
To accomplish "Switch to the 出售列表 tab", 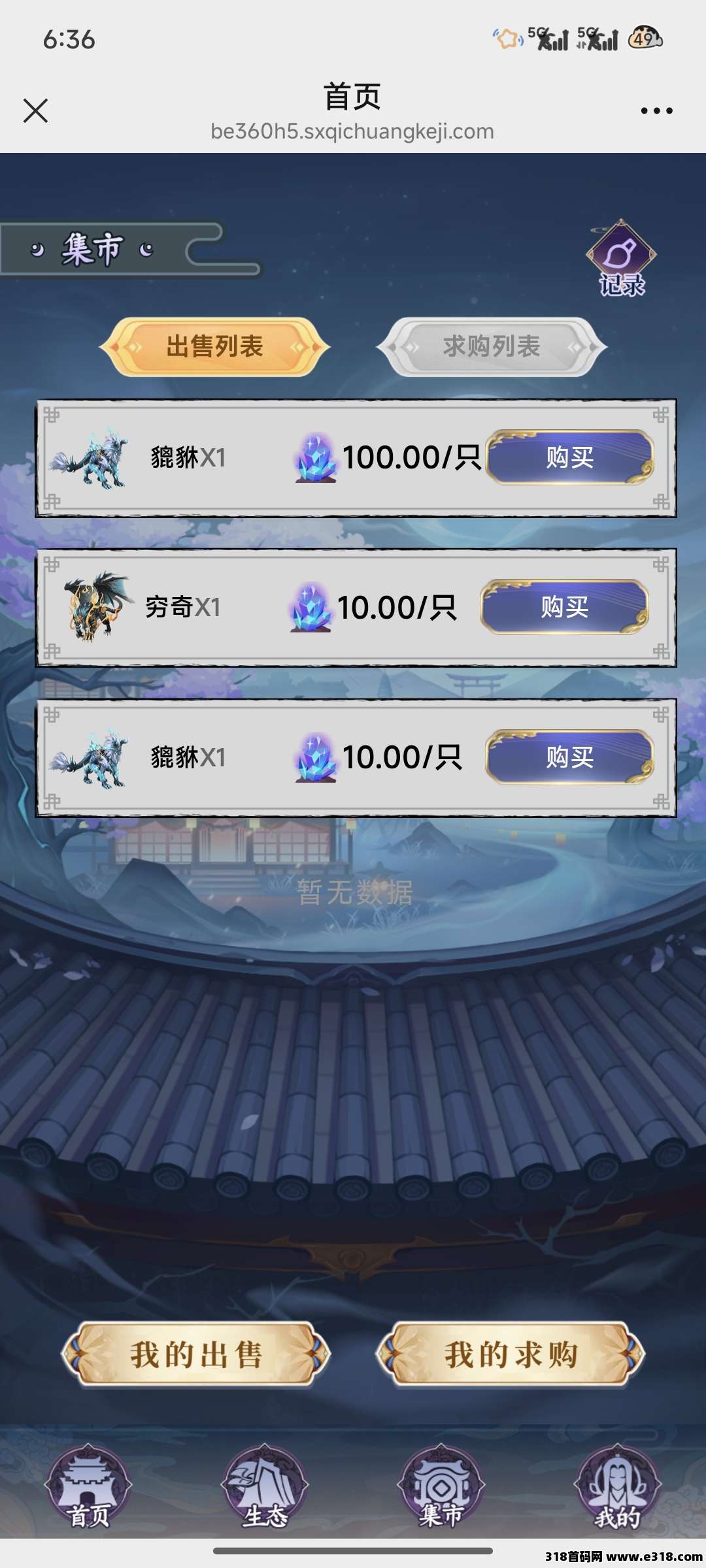I will coord(215,347).
